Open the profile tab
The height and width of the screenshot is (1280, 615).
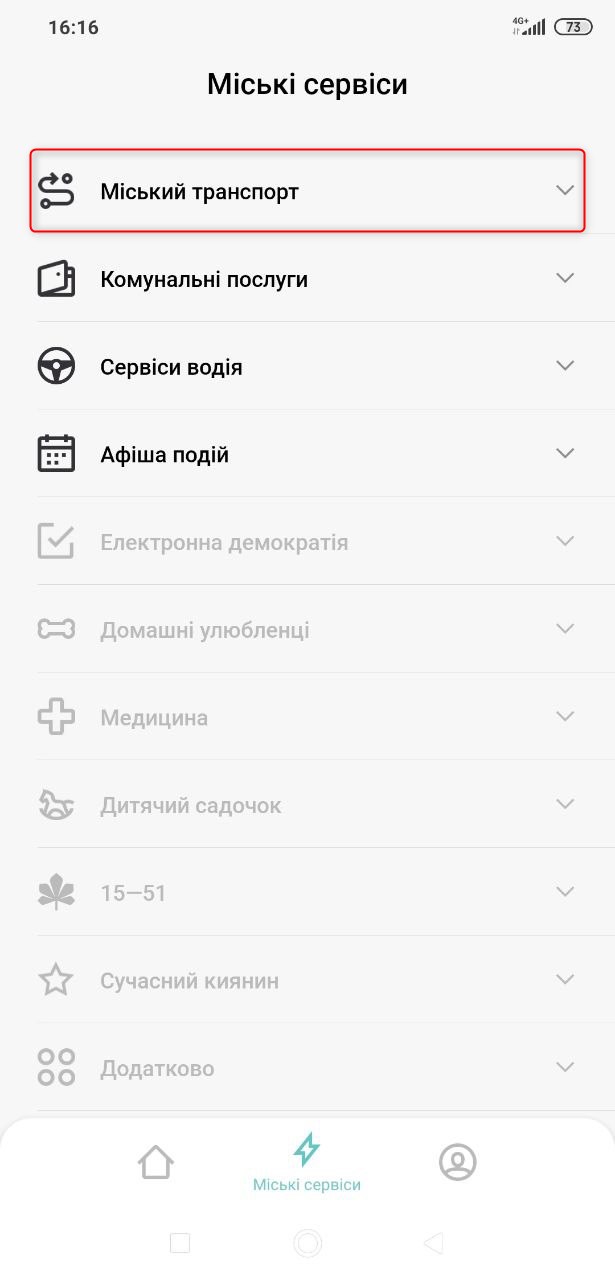pos(458,1162)
